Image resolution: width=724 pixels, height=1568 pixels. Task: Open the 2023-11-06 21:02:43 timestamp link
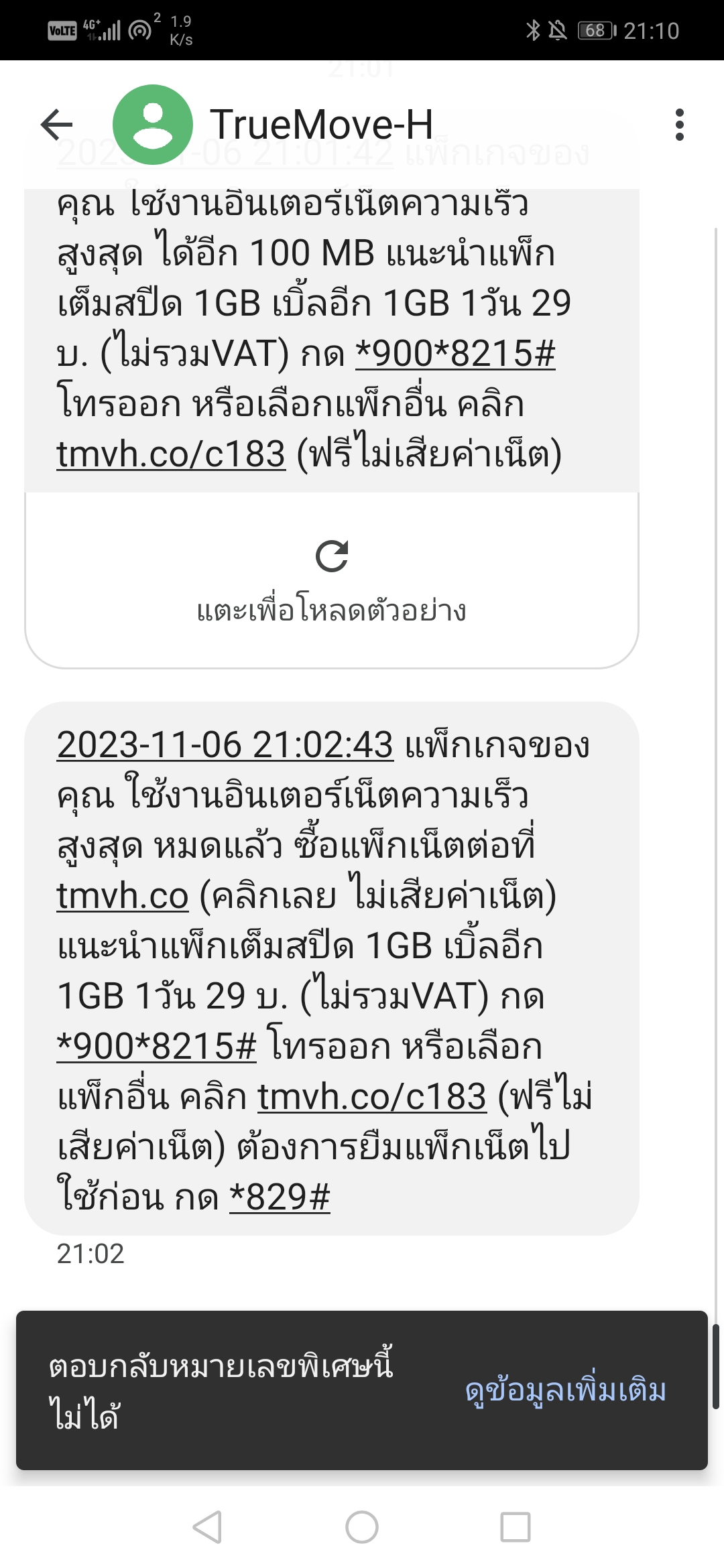click(225, 744)
